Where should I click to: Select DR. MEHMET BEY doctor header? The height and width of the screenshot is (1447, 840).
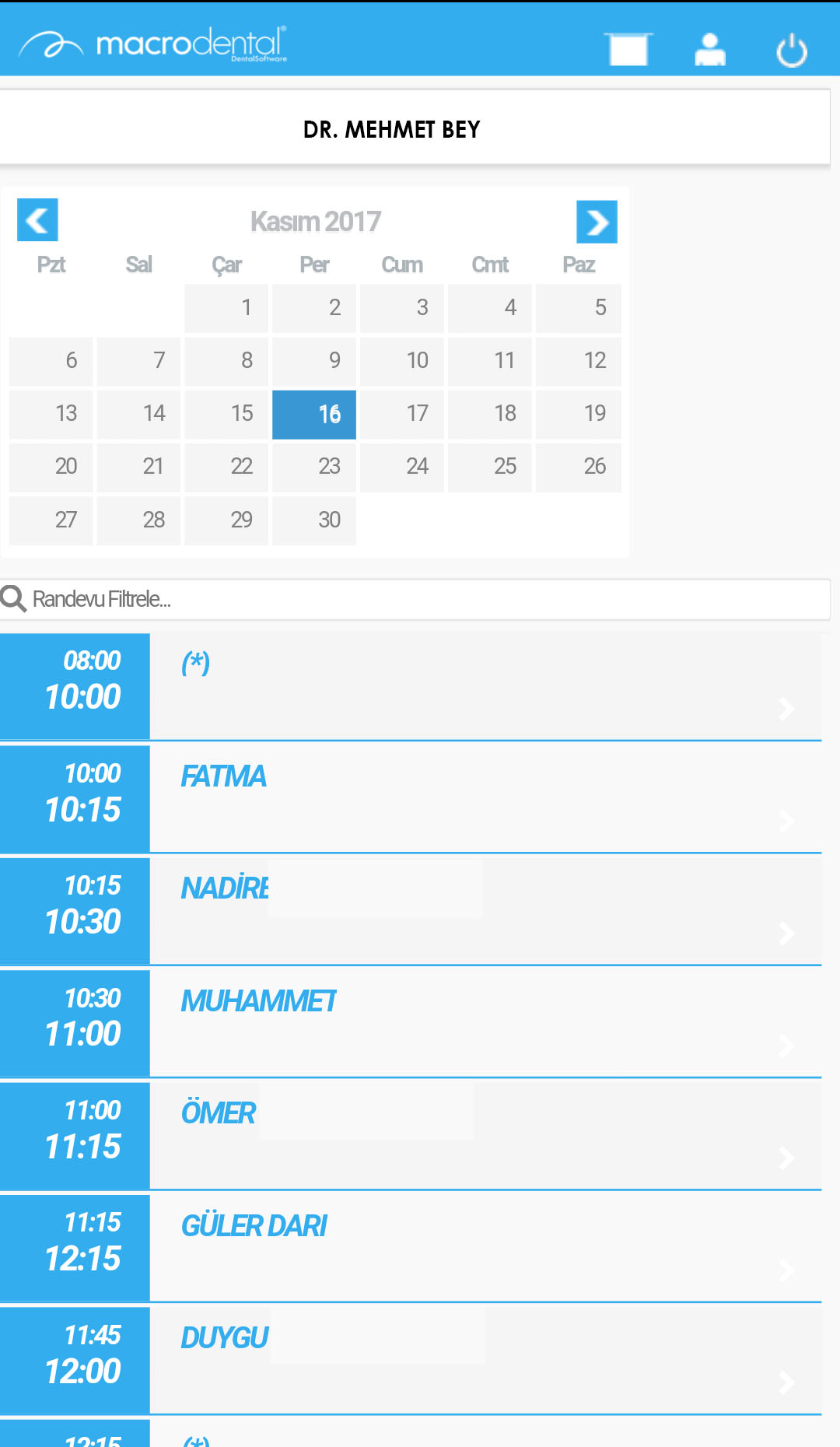pos(415,128)
